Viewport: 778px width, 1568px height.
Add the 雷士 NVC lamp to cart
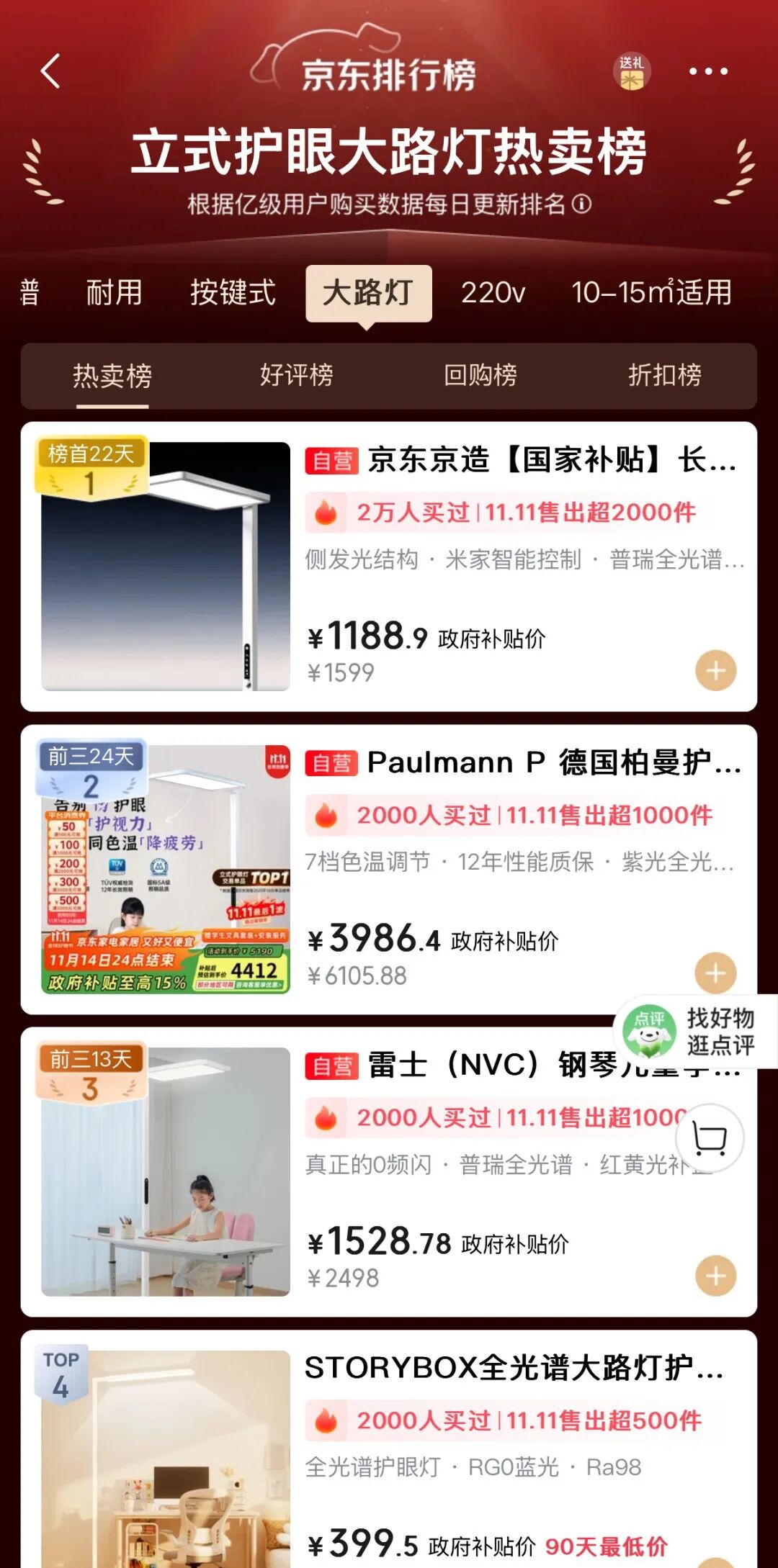coord(715,1276)
